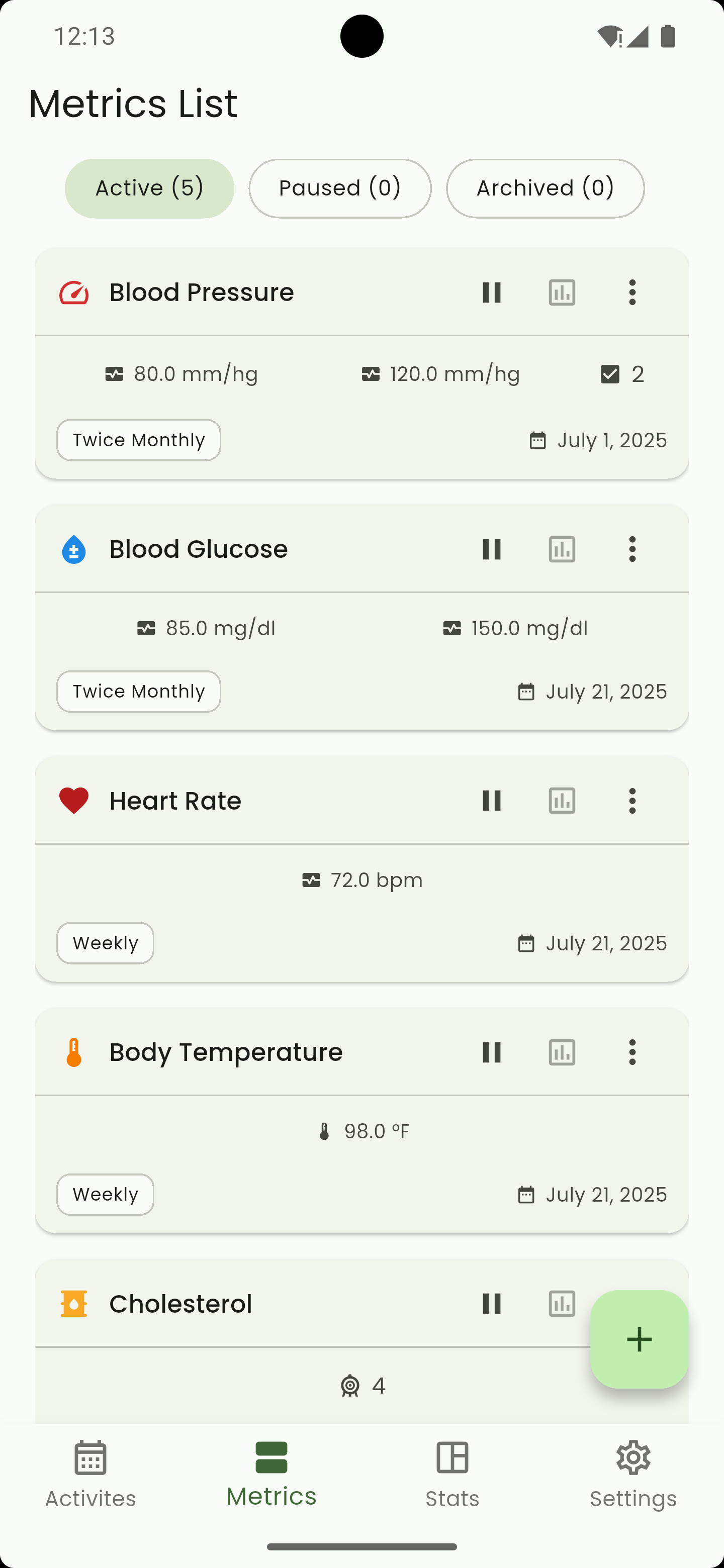The height and width of the screenshot is (1568, 724).
Task: Show the Heart Rate chart icon
Action: pos(562,801)
